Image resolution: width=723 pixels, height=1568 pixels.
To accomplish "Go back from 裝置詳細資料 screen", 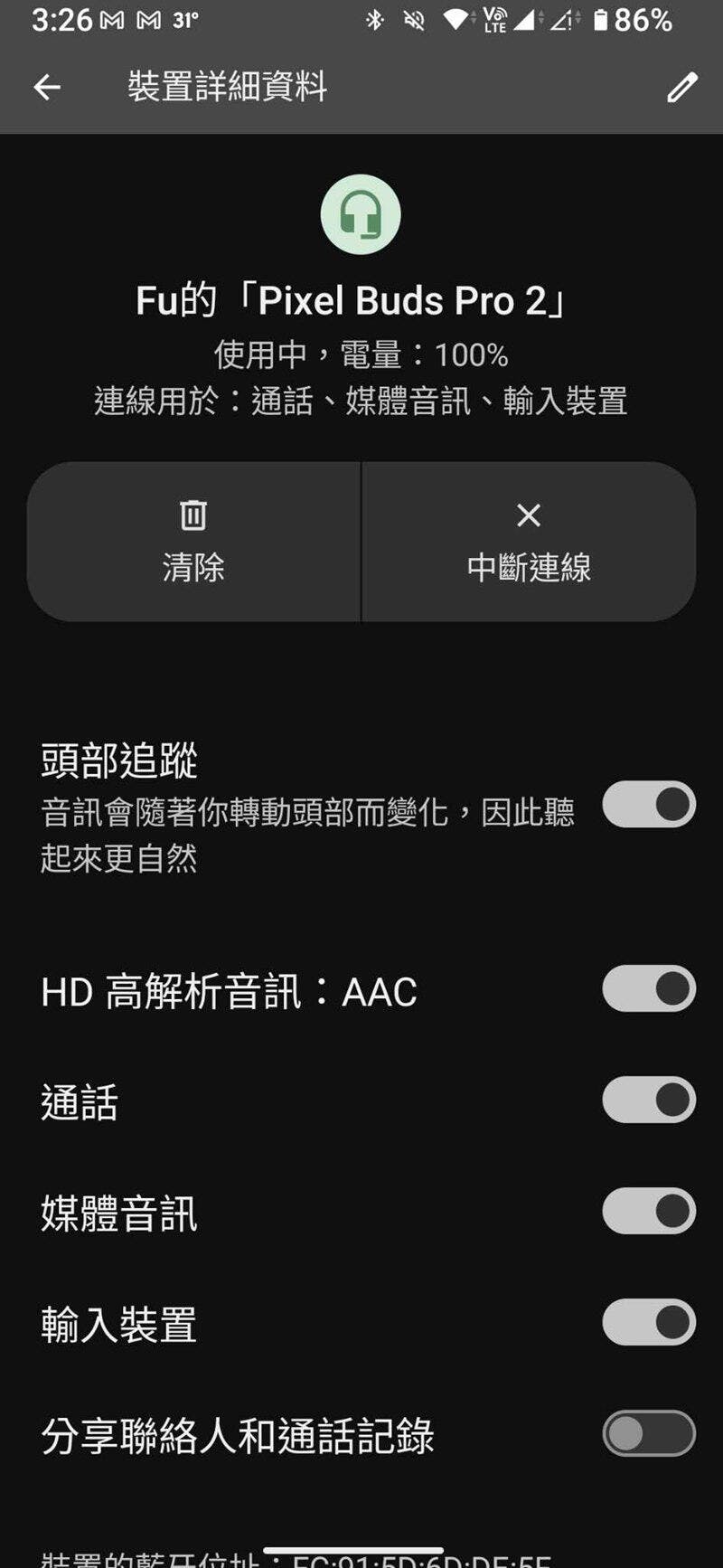I will pos(47,87).
